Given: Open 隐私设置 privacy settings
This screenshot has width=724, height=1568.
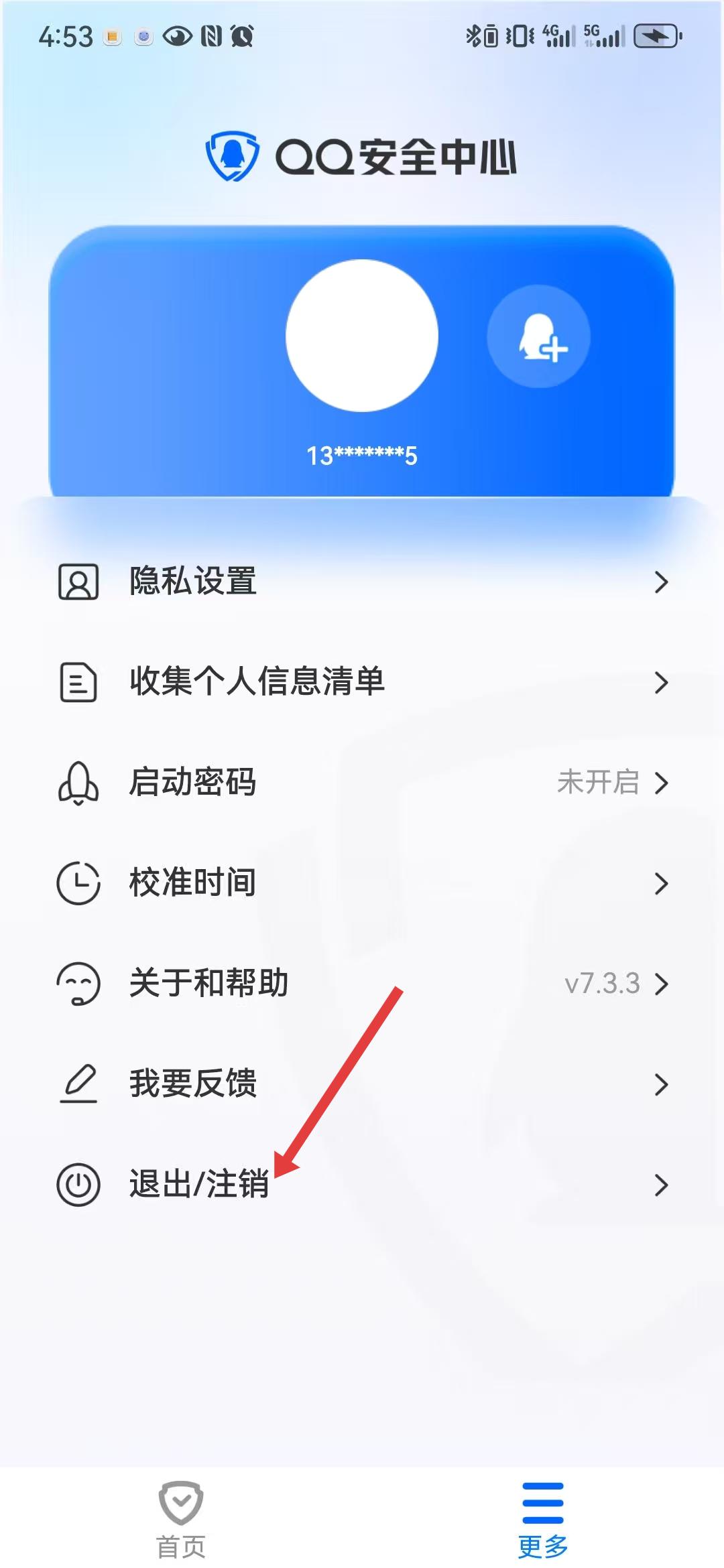Looking at the screenshot, I should 362,581.
